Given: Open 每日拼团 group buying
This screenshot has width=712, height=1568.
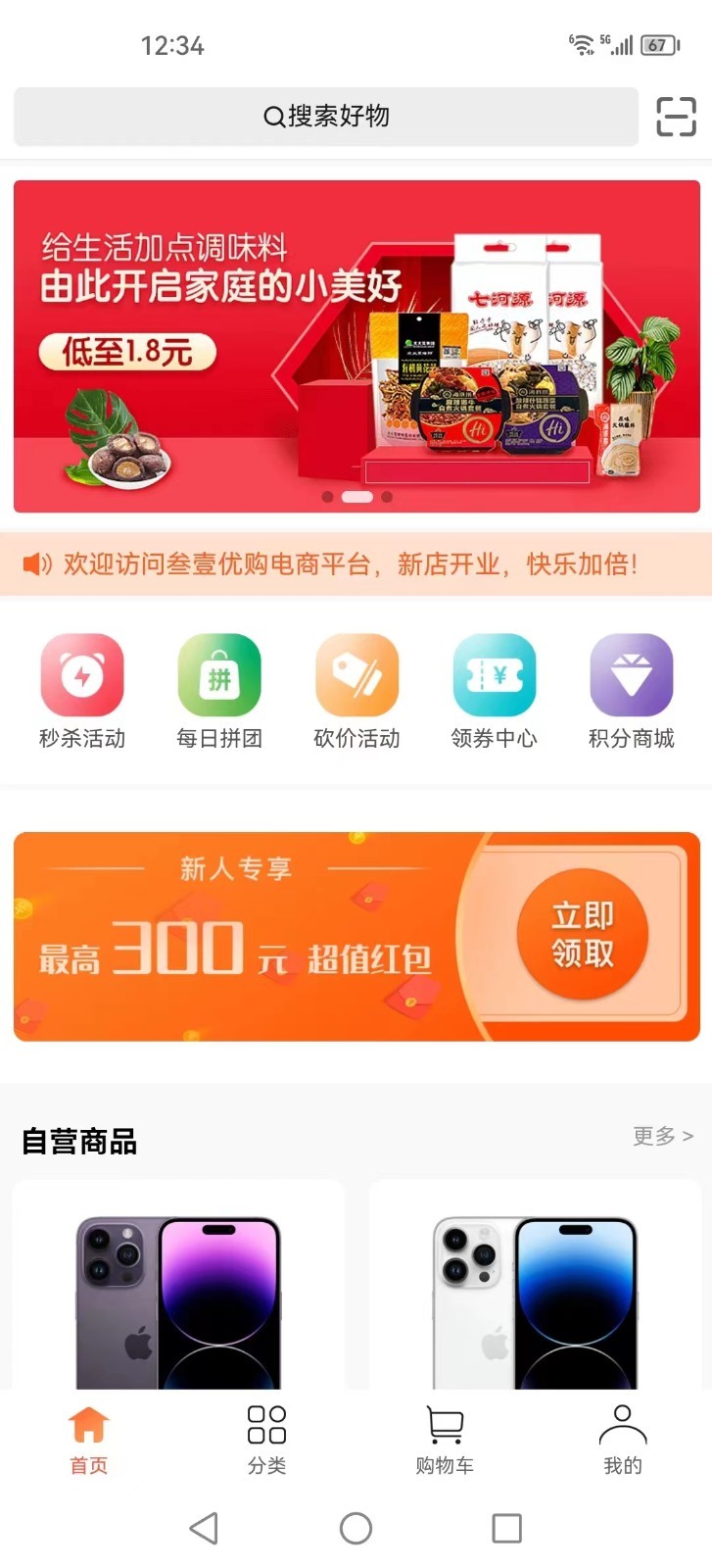Looking at the screenshot, I should 219,692.
